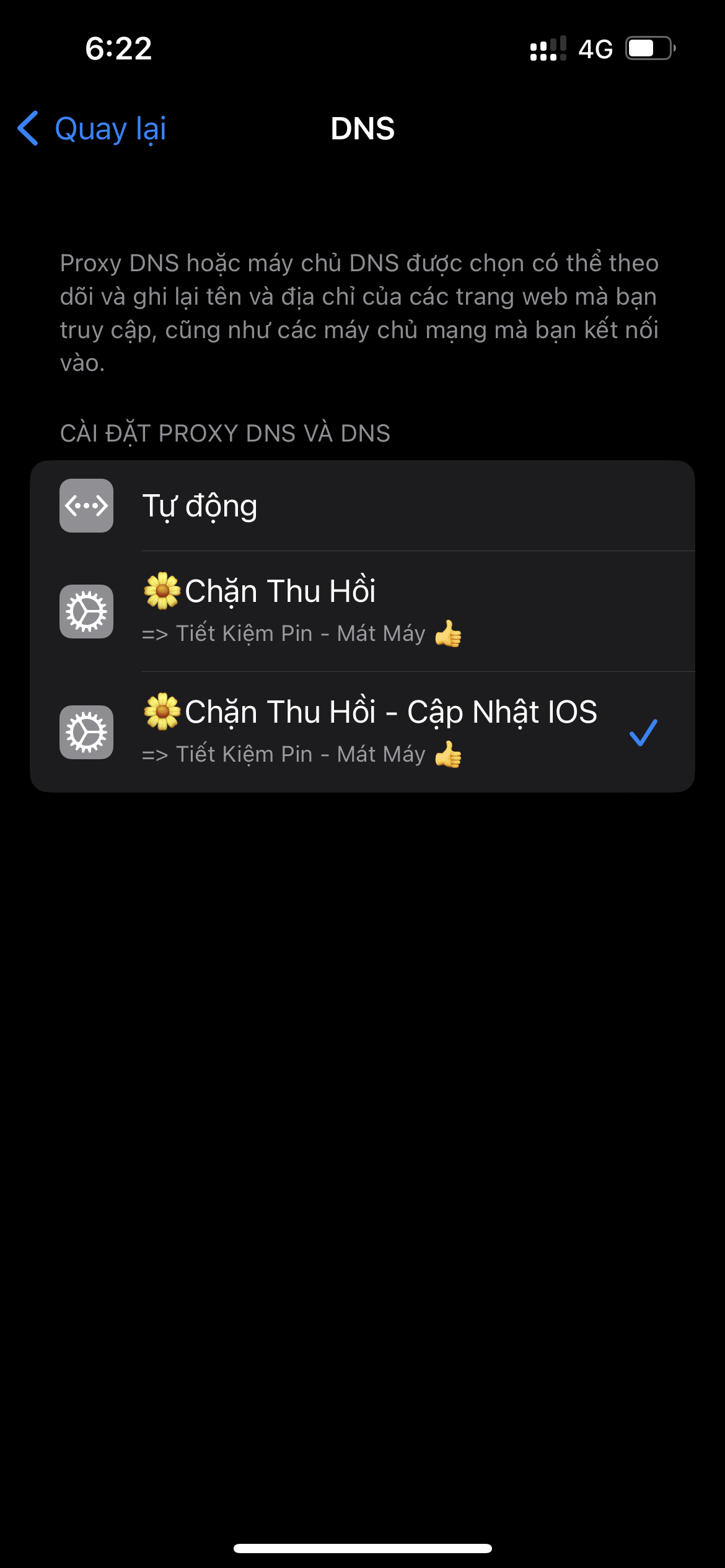Tap the sunflower emoji on Chặn Thu Hồi row
The image size is (725, 1568).
(162, 590)
